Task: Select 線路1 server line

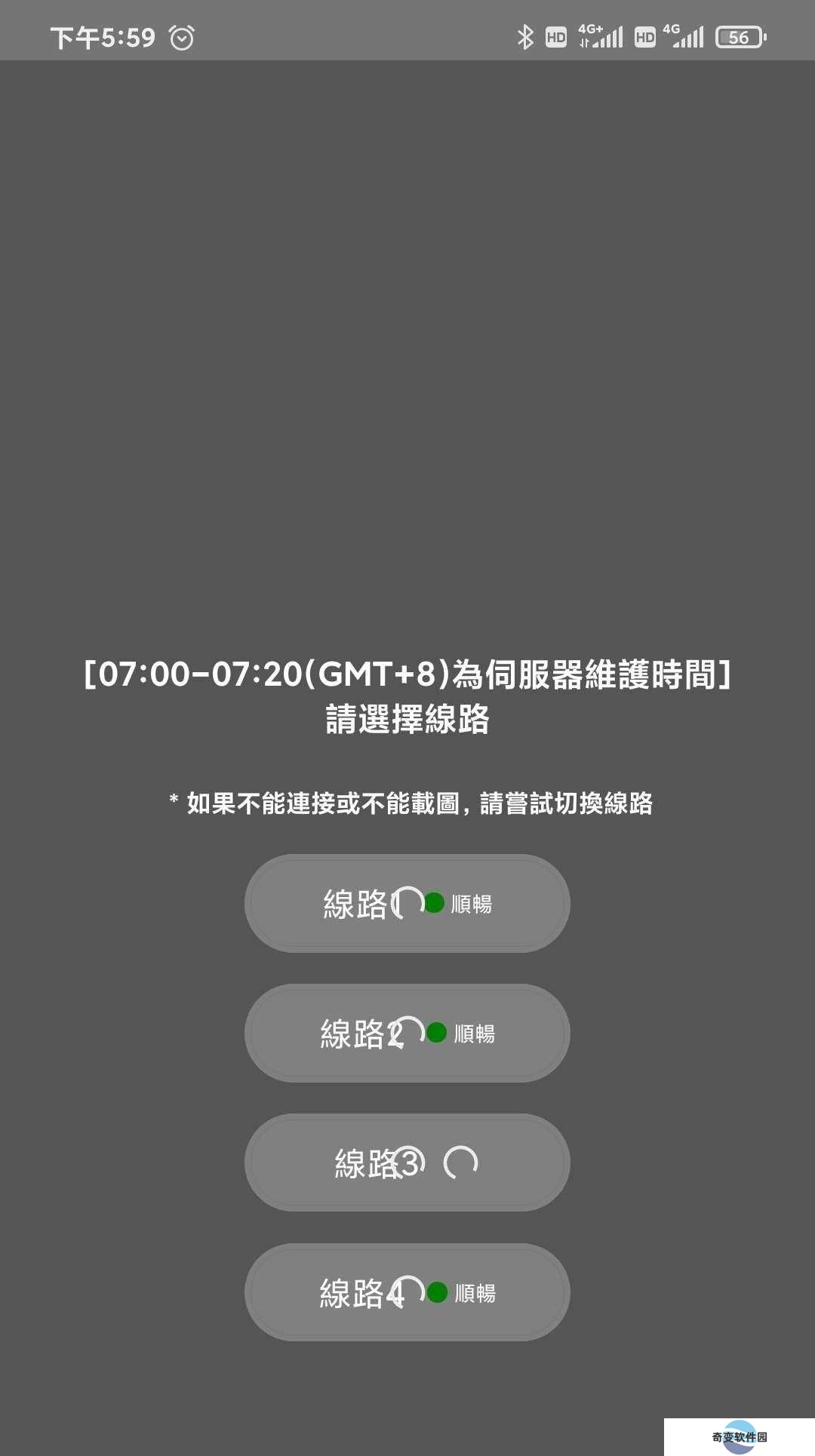Action: [407, 903]
